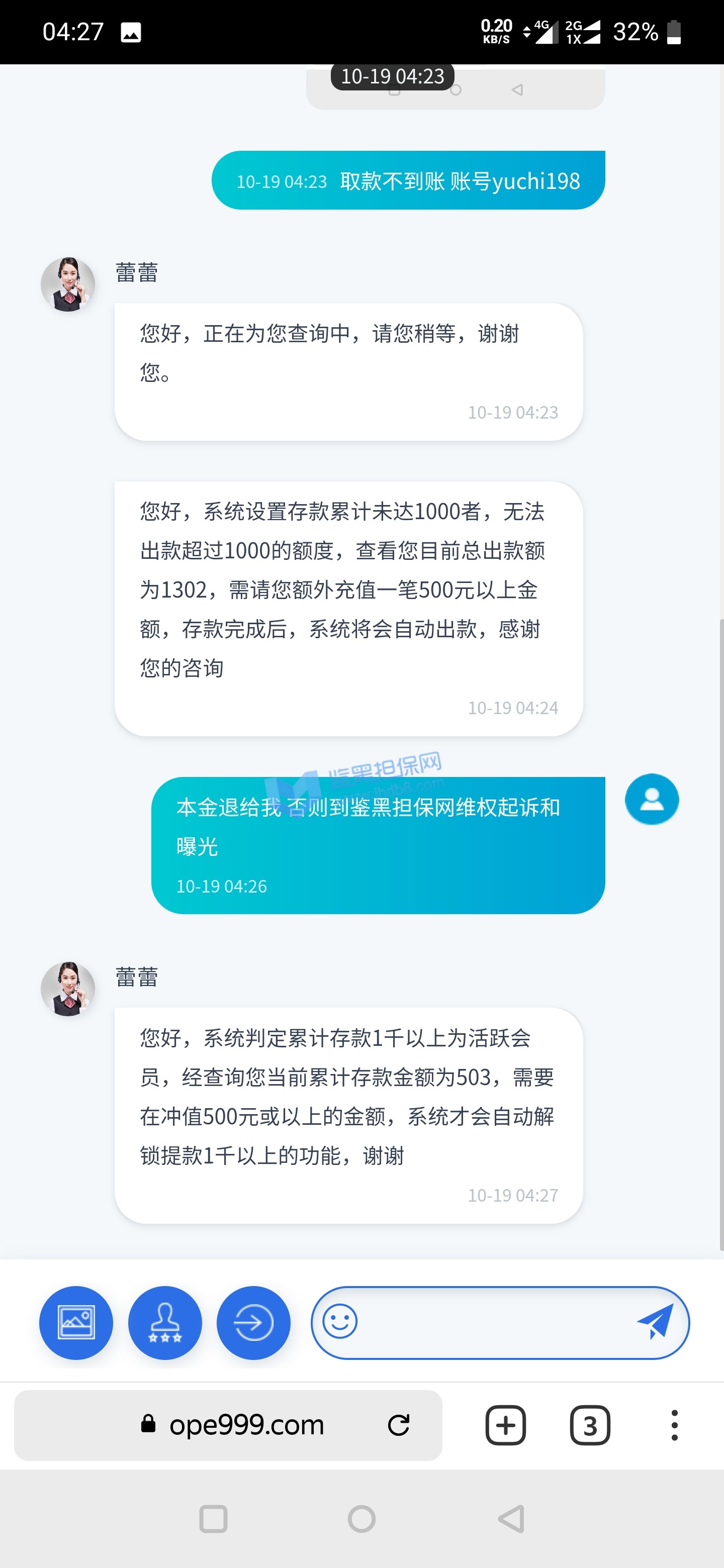View the three open tabs

pos(589,1425)
